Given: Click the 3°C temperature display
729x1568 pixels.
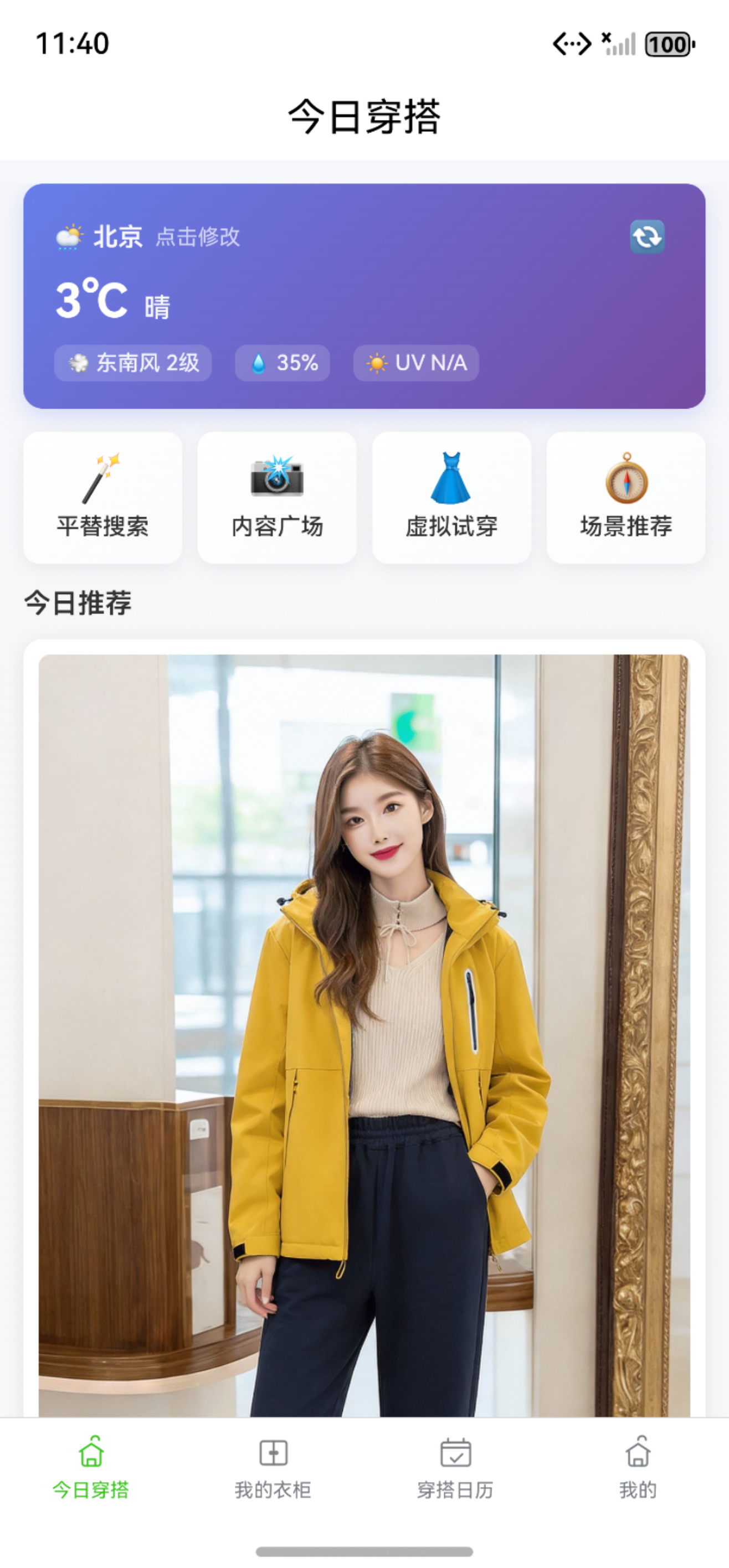Looking at the screenshot, I should [x=91, y=298].
